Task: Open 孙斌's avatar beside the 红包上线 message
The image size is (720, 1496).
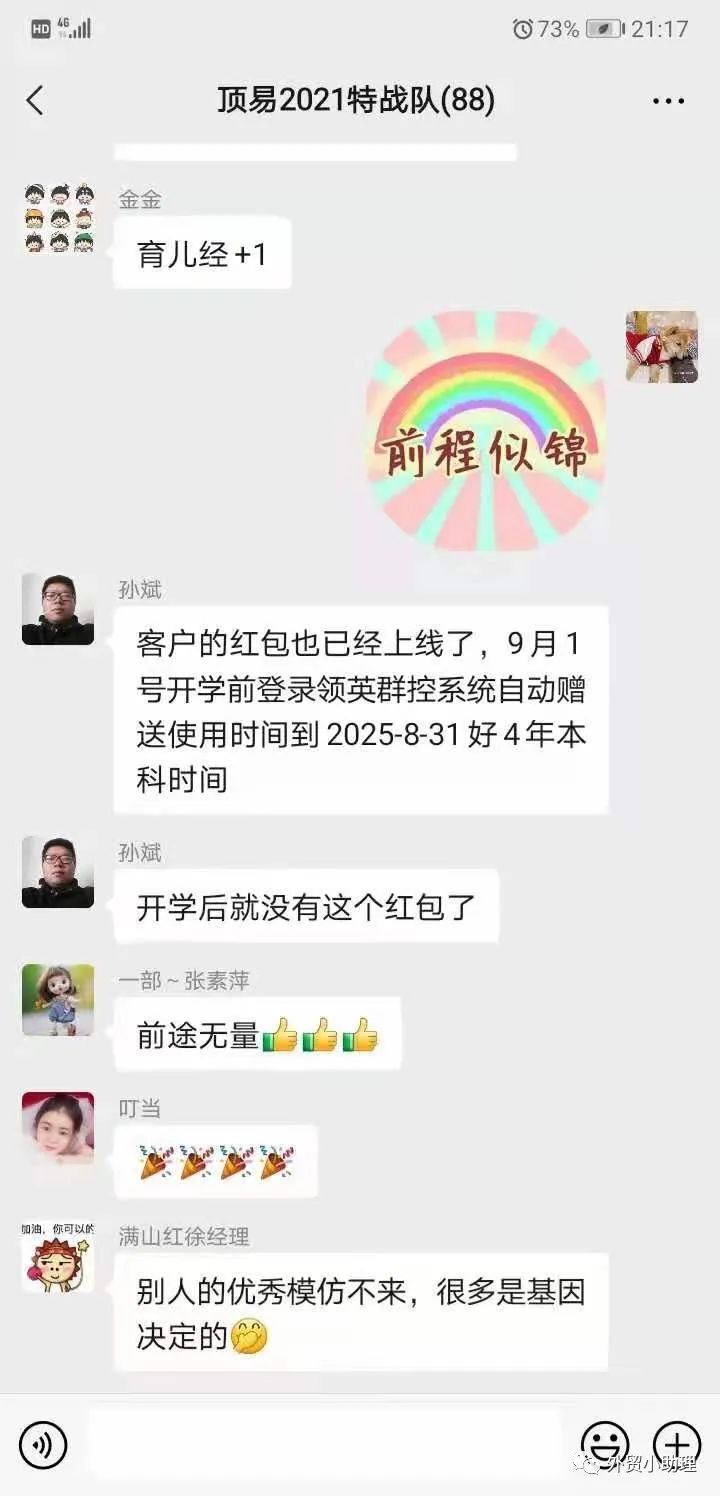Action: 58,609
